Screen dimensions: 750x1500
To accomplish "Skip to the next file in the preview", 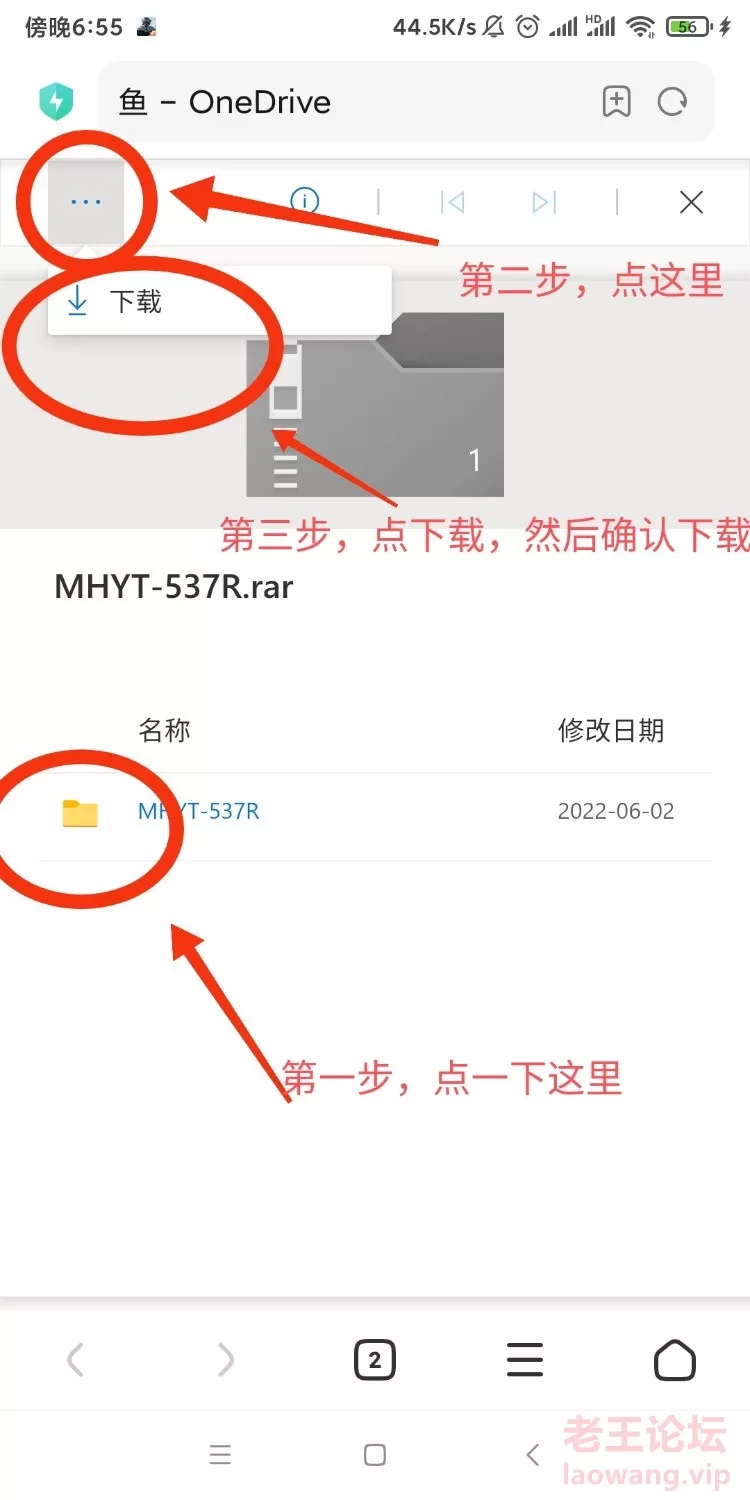I will tap(543, 202).
